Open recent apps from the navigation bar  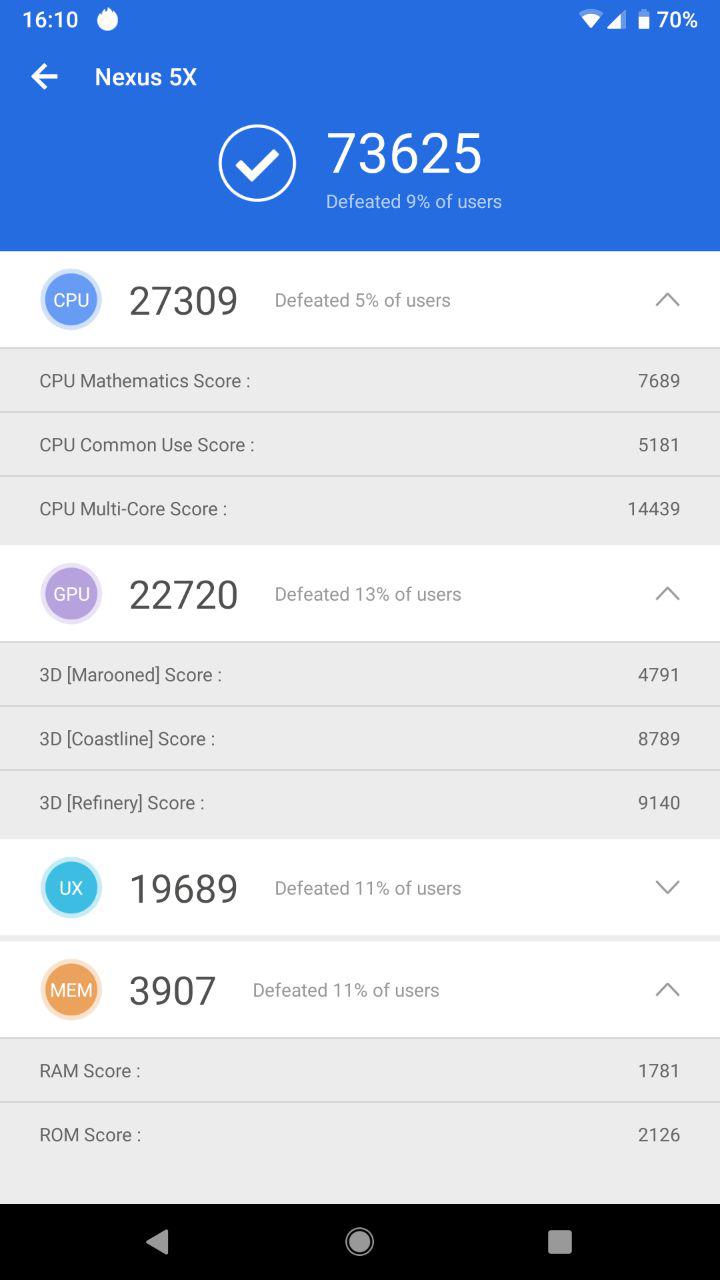point(560,1242)
